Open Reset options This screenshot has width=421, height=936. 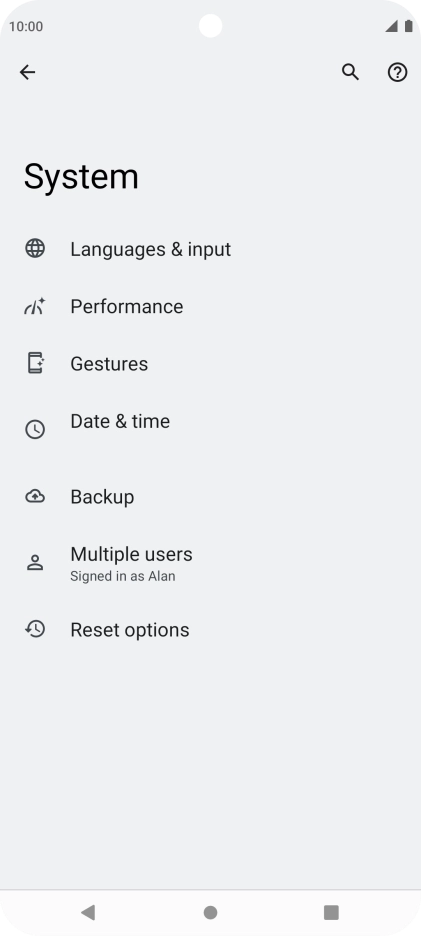coord(210,630)
